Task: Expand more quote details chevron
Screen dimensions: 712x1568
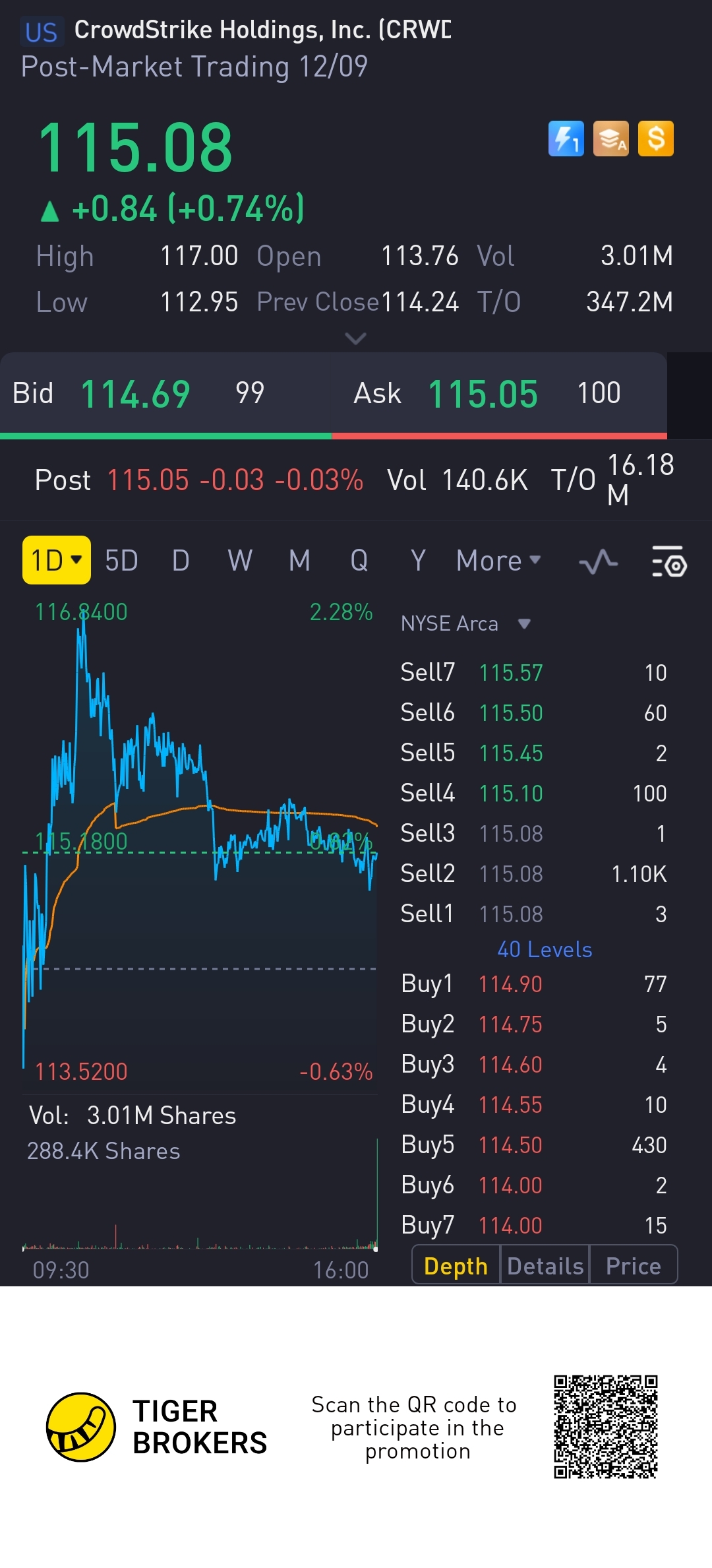Action: [355, 338]
